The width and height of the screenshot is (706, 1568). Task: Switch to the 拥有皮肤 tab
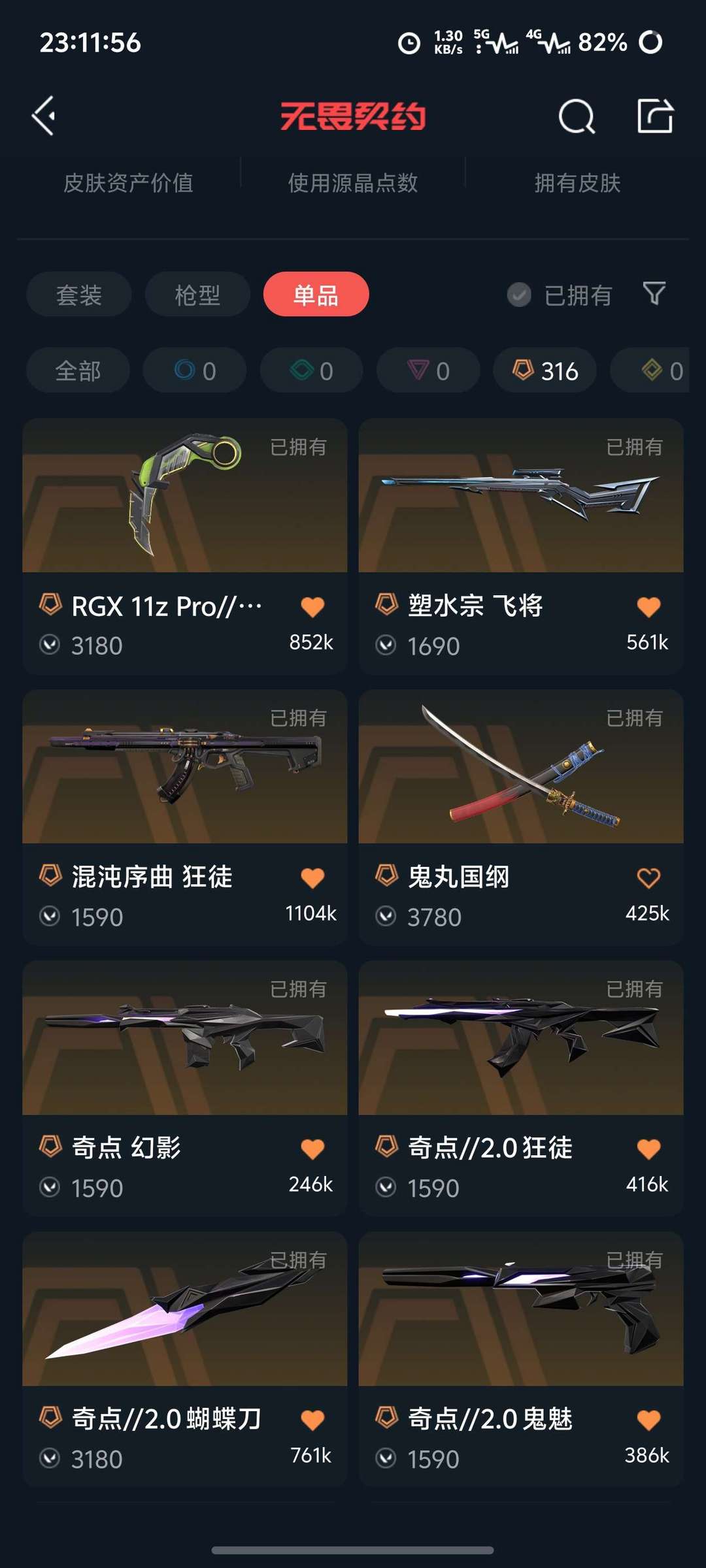pyautogui.click(x=577, y=183)
